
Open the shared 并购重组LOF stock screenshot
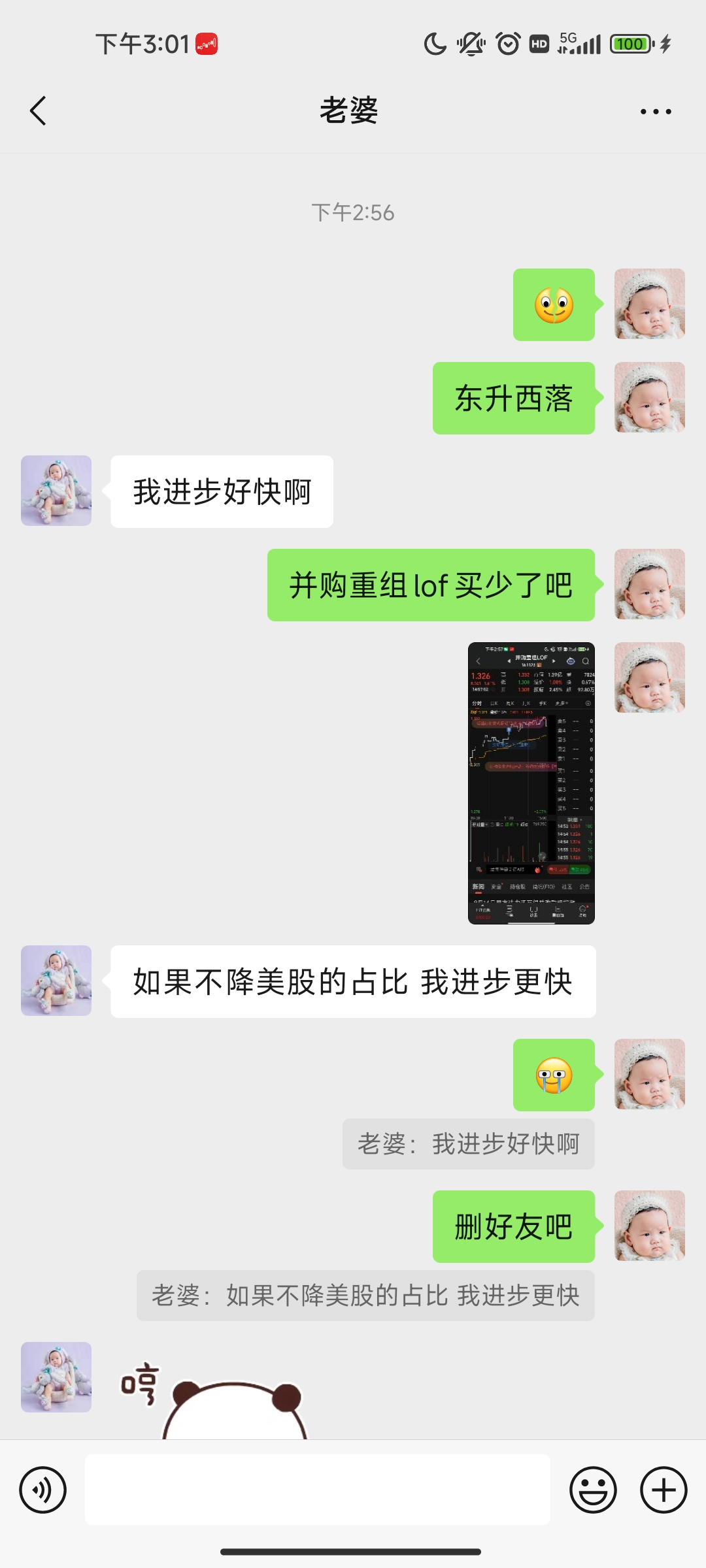(531, 783)
